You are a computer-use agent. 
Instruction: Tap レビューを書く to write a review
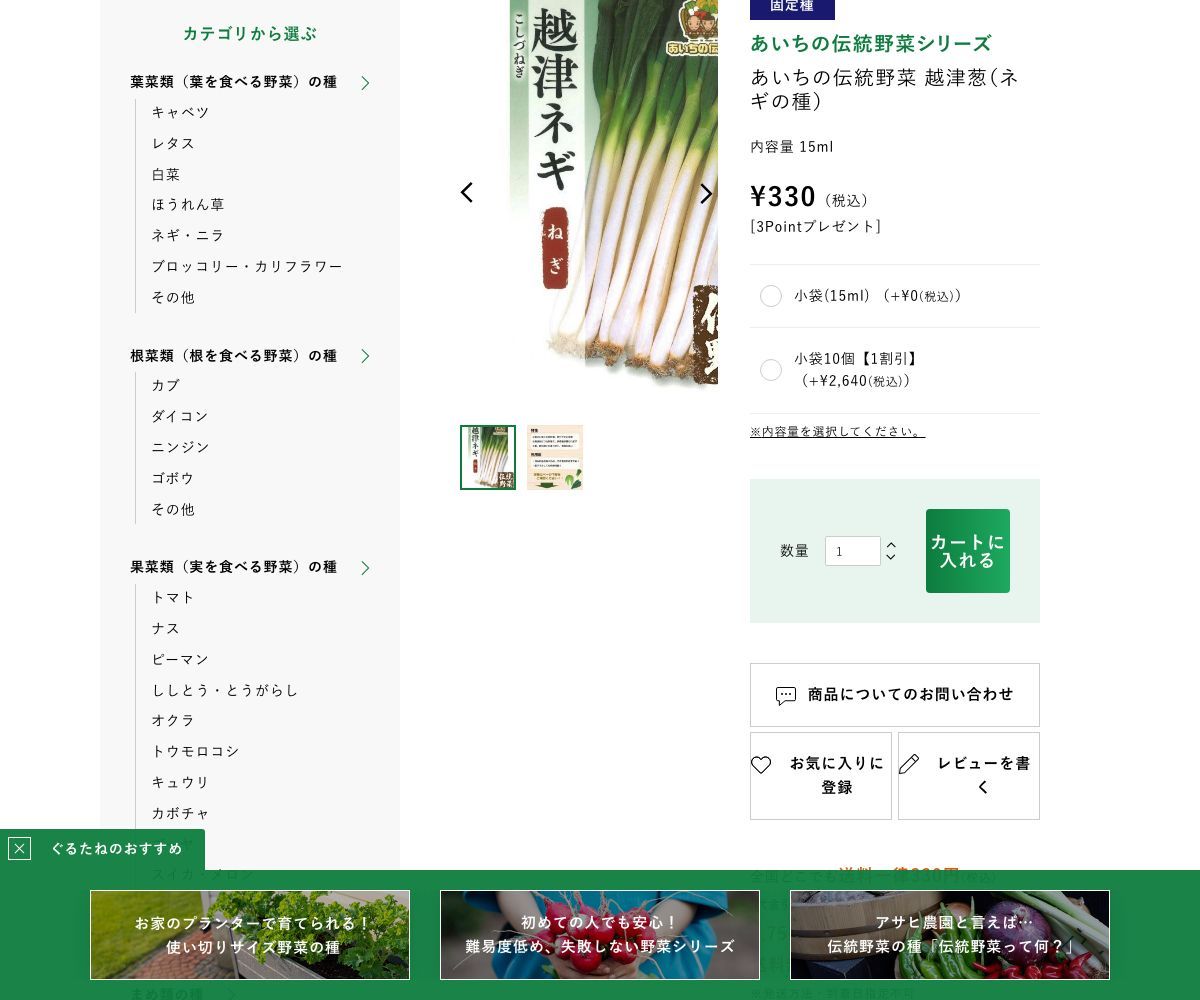[968, 776]
